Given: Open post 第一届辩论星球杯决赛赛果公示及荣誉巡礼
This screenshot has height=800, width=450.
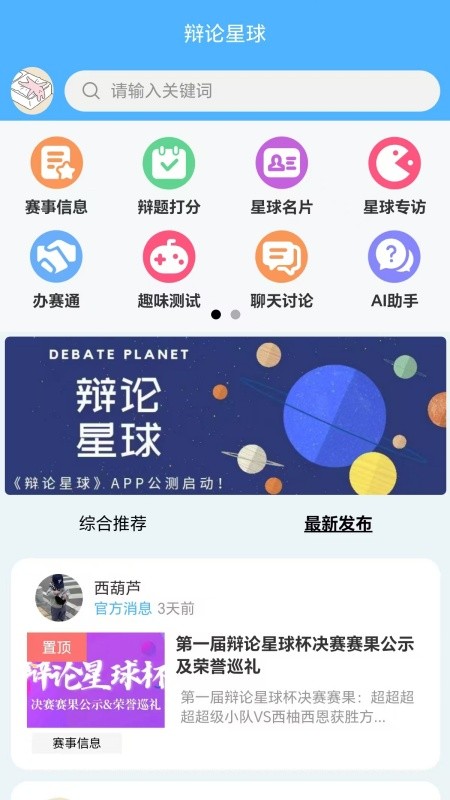Looking at the screenshot, I should click(295, 656).
